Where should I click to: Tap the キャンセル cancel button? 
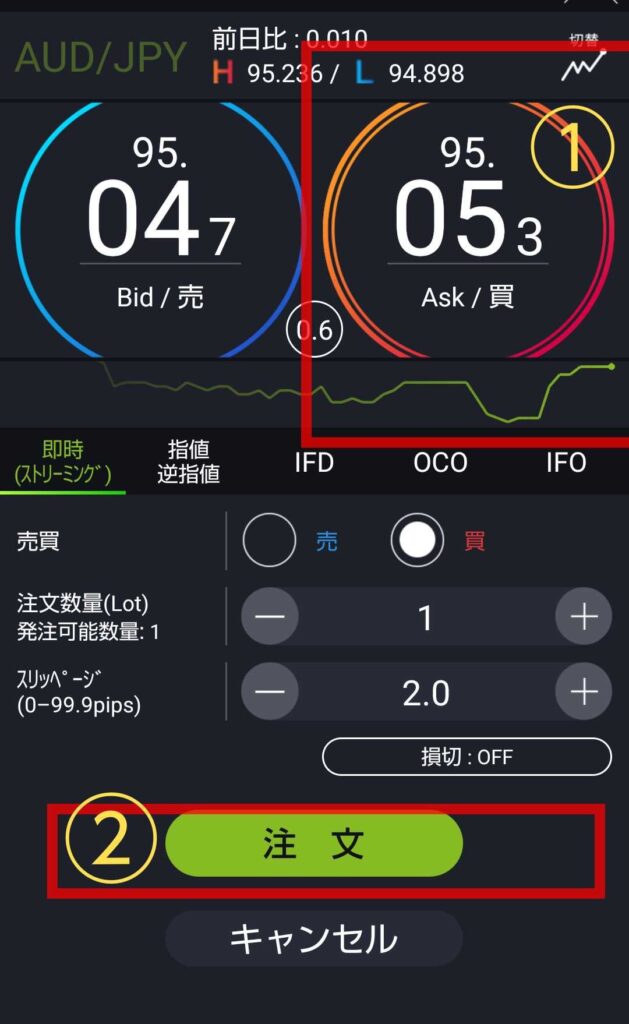coord(314,938)
